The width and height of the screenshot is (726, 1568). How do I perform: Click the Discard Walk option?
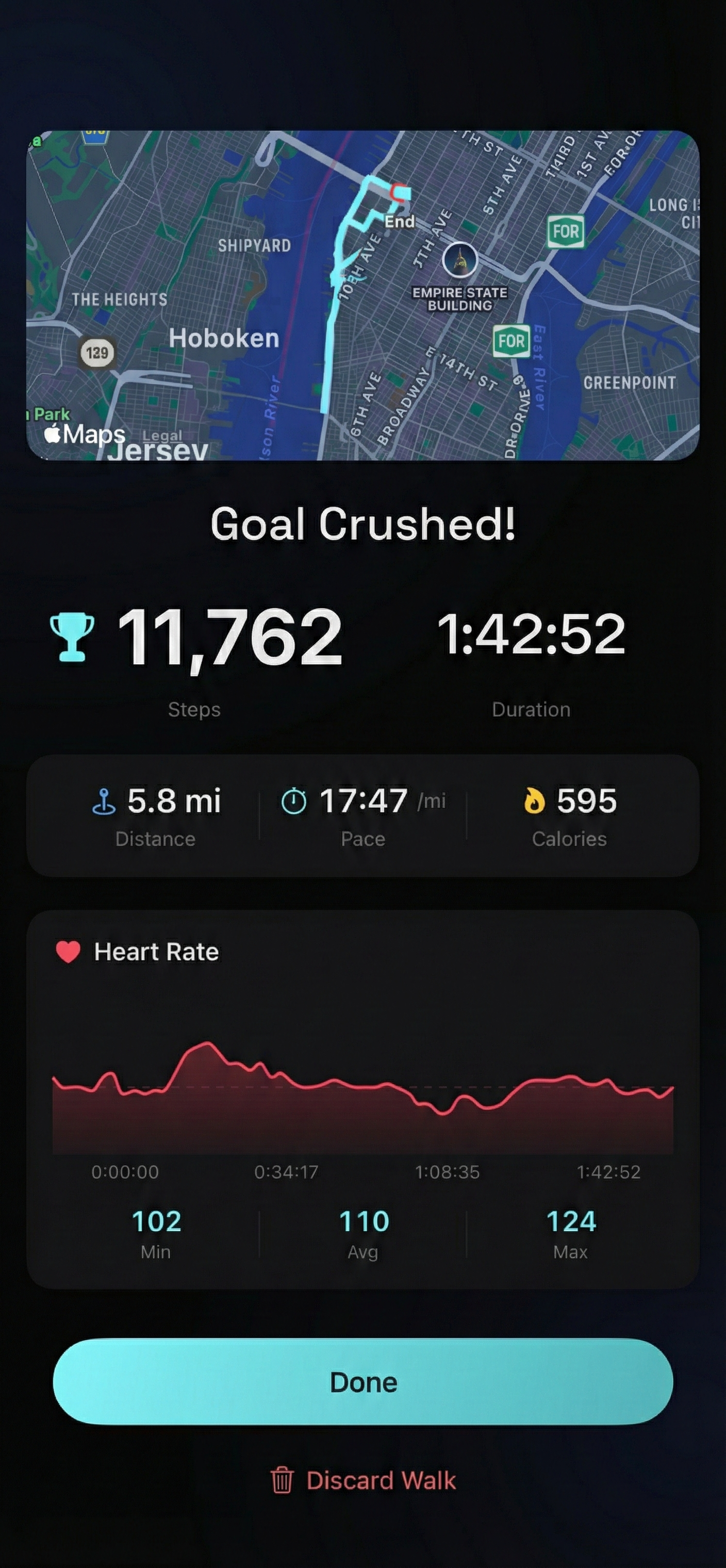(x=381, y=1480)
